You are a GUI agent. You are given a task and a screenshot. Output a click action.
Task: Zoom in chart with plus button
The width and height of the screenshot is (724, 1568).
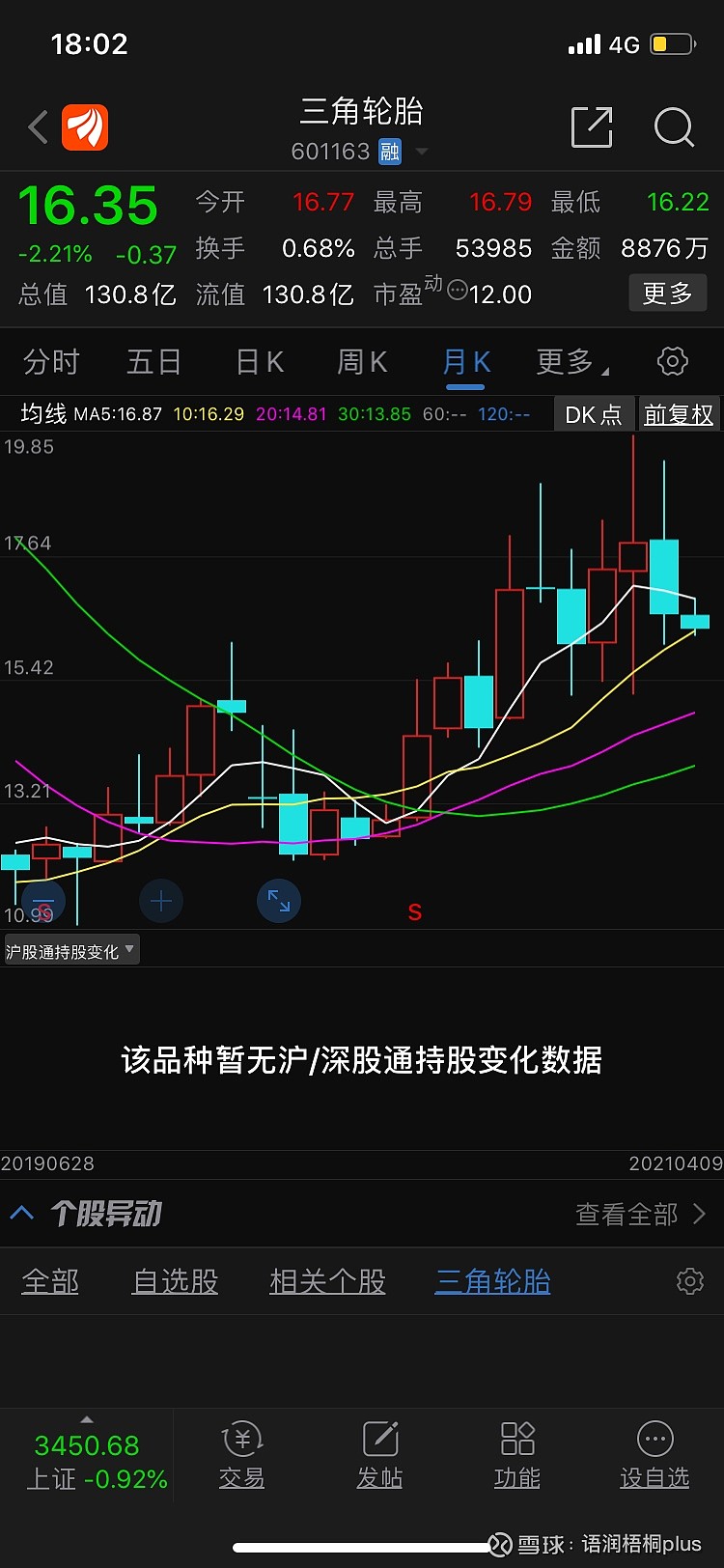point(161,902)
